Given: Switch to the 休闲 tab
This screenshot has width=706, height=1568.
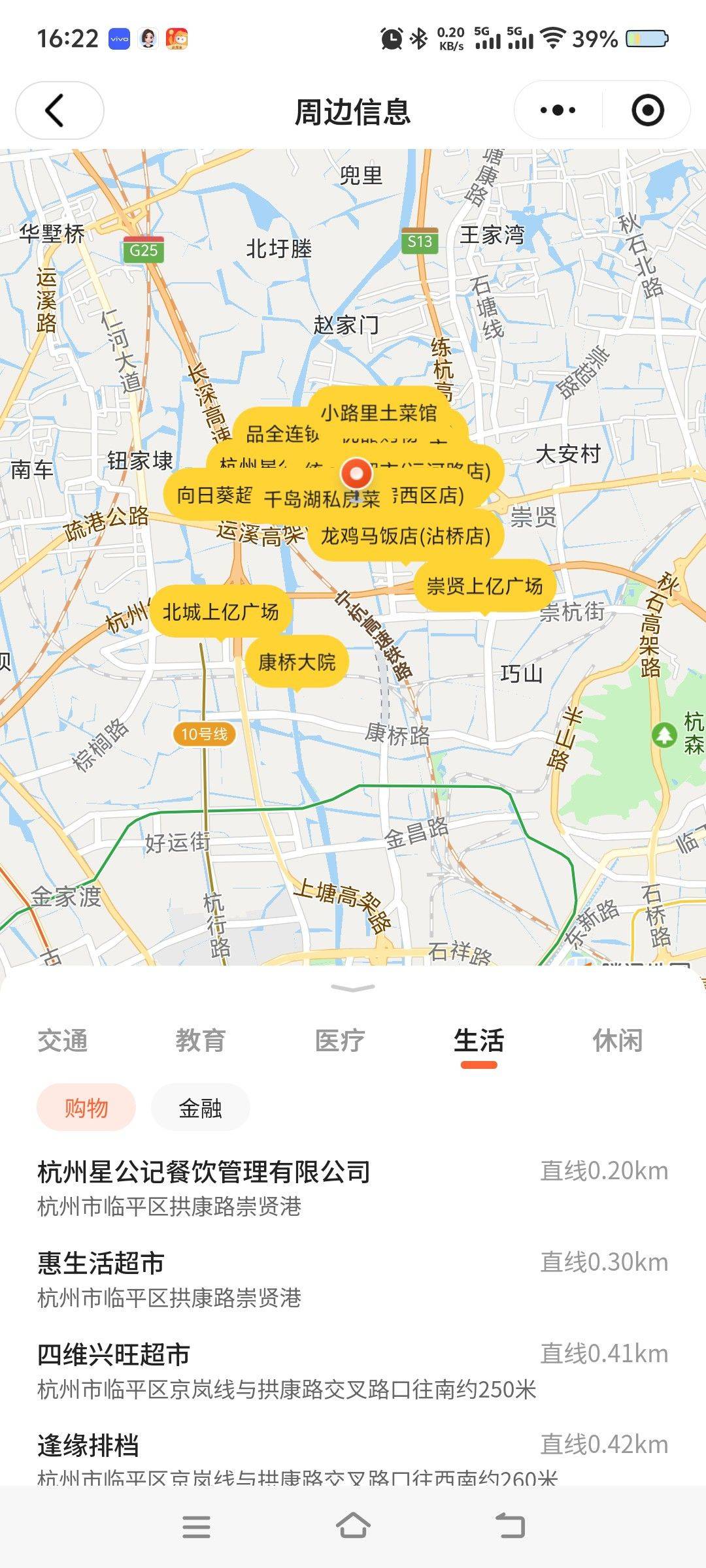Looking at the screenshot, I should coord(618,1041).
